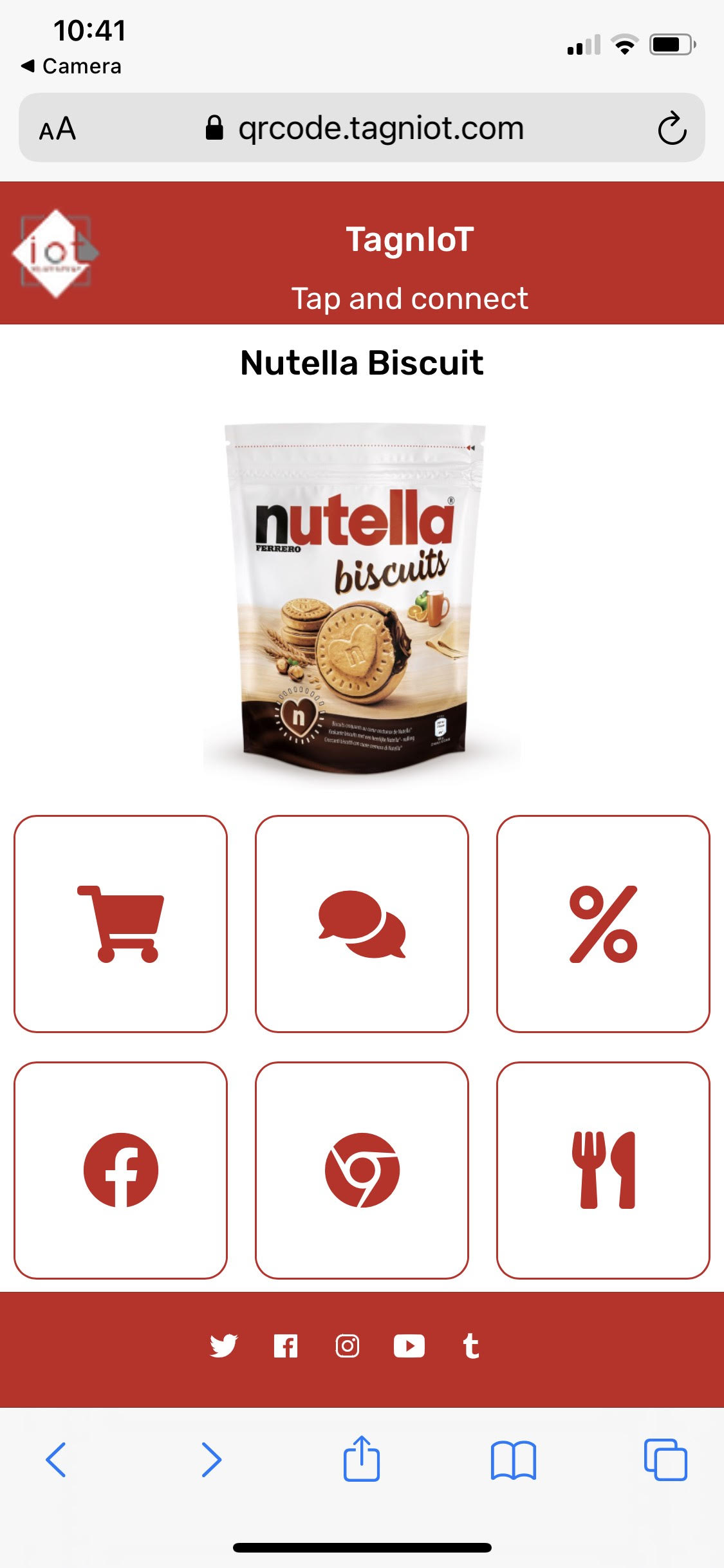
Task: Open the small Facebook icon in footer
Action: pos(286,1346)
